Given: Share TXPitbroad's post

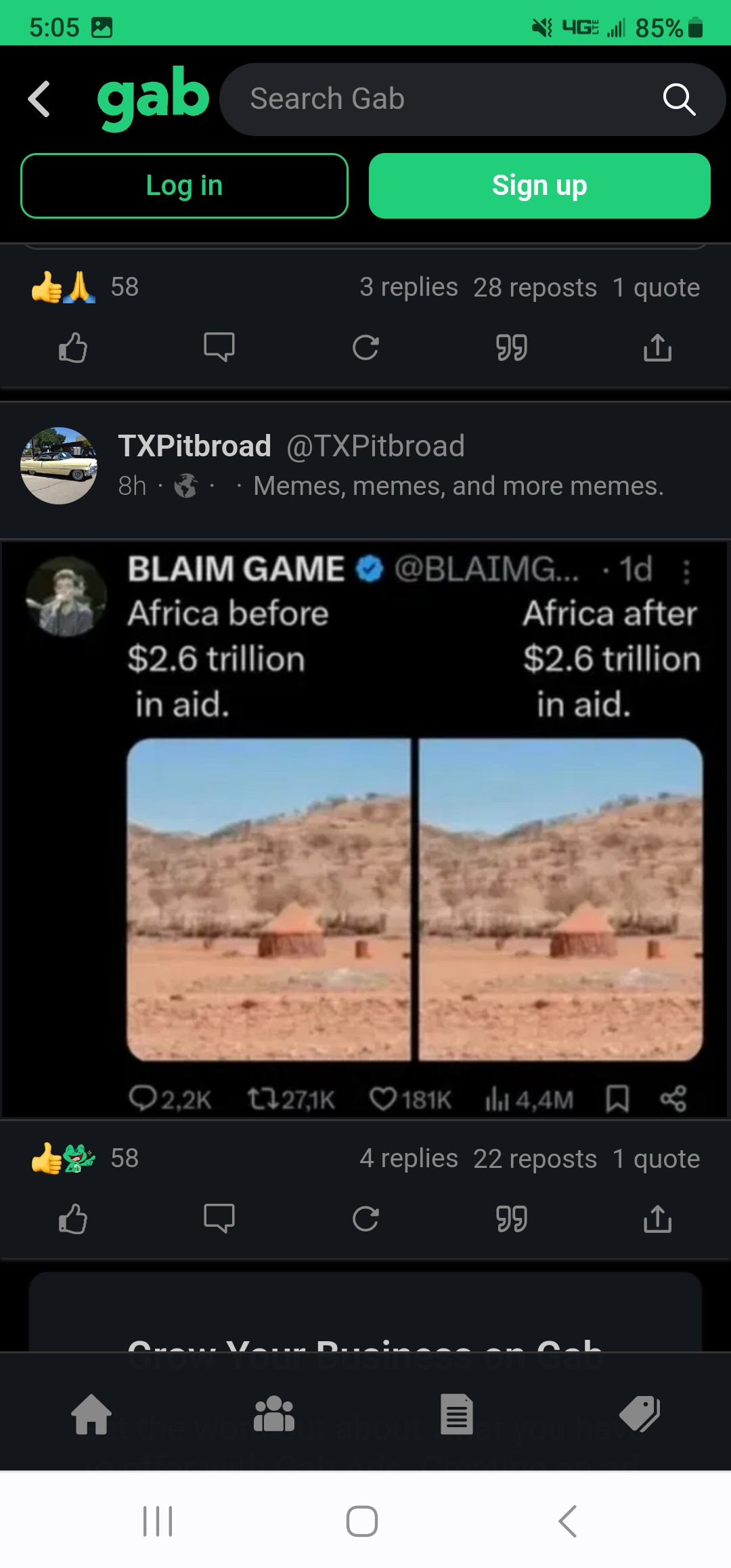Looking at the screenshot, I should 657,1219.
